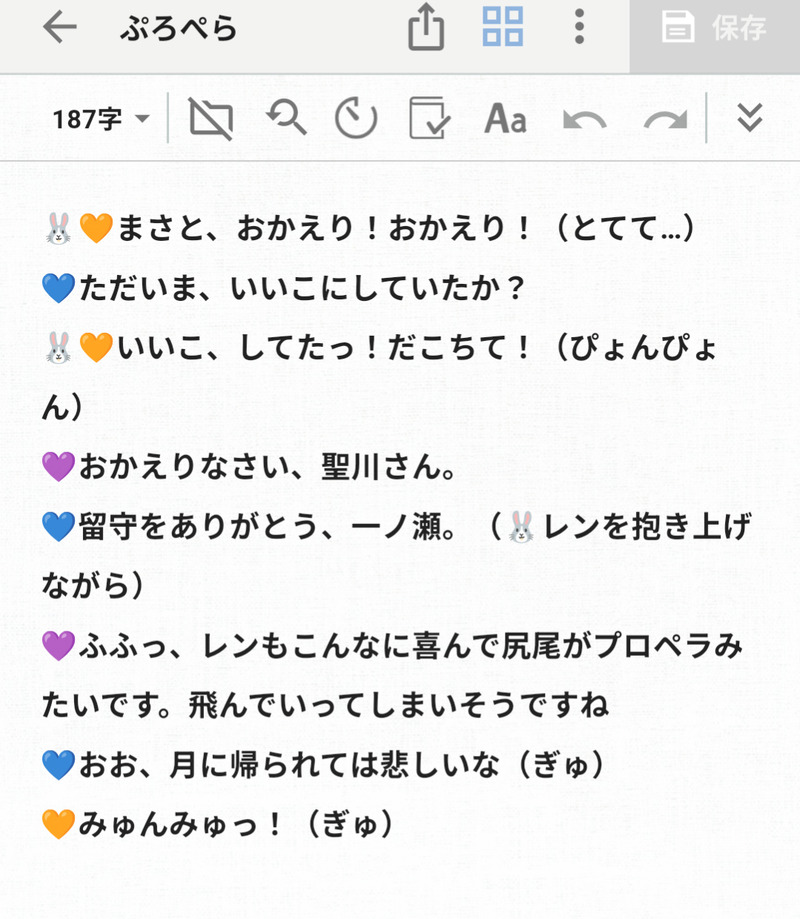The image size is (800, 919).
Task: Tap the crossed-out rectangle toolbar icon
Action: [x=211, y=120]
